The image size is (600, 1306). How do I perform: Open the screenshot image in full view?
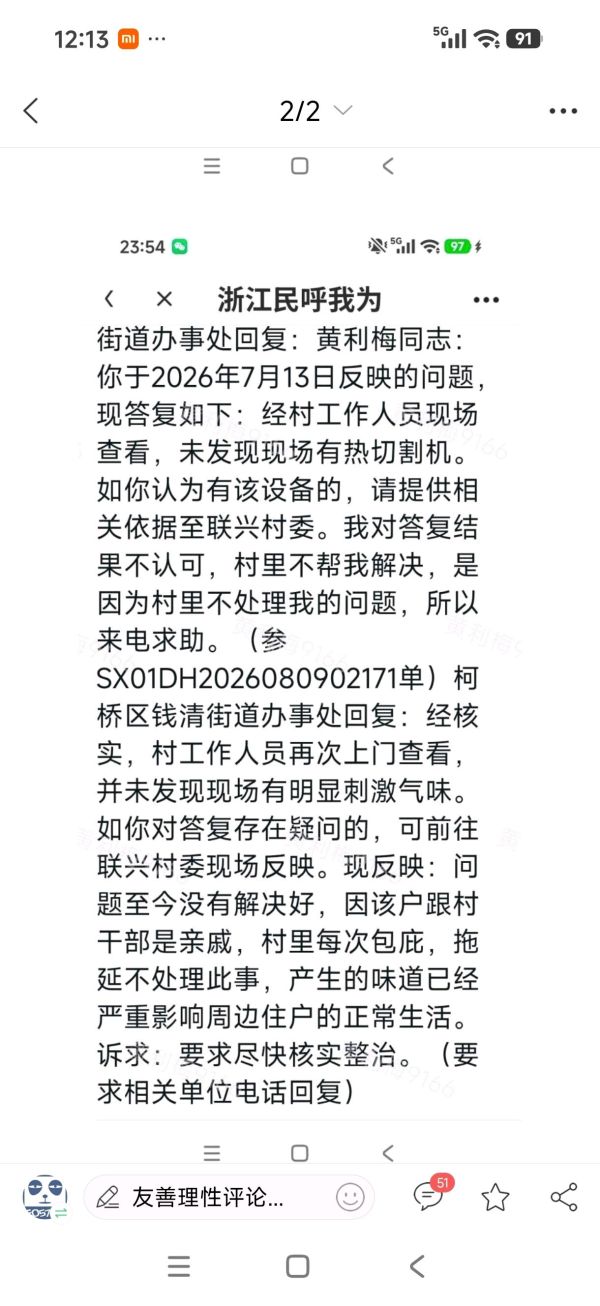[300, 656]
